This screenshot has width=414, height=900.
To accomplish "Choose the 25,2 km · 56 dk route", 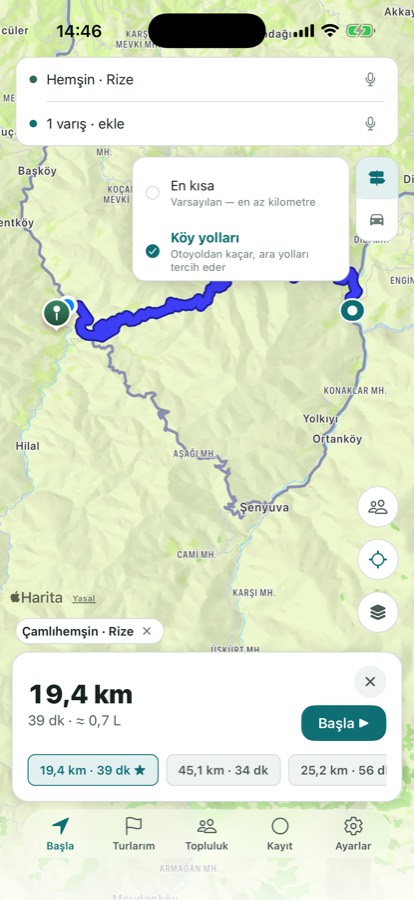I will coord(338,770).
